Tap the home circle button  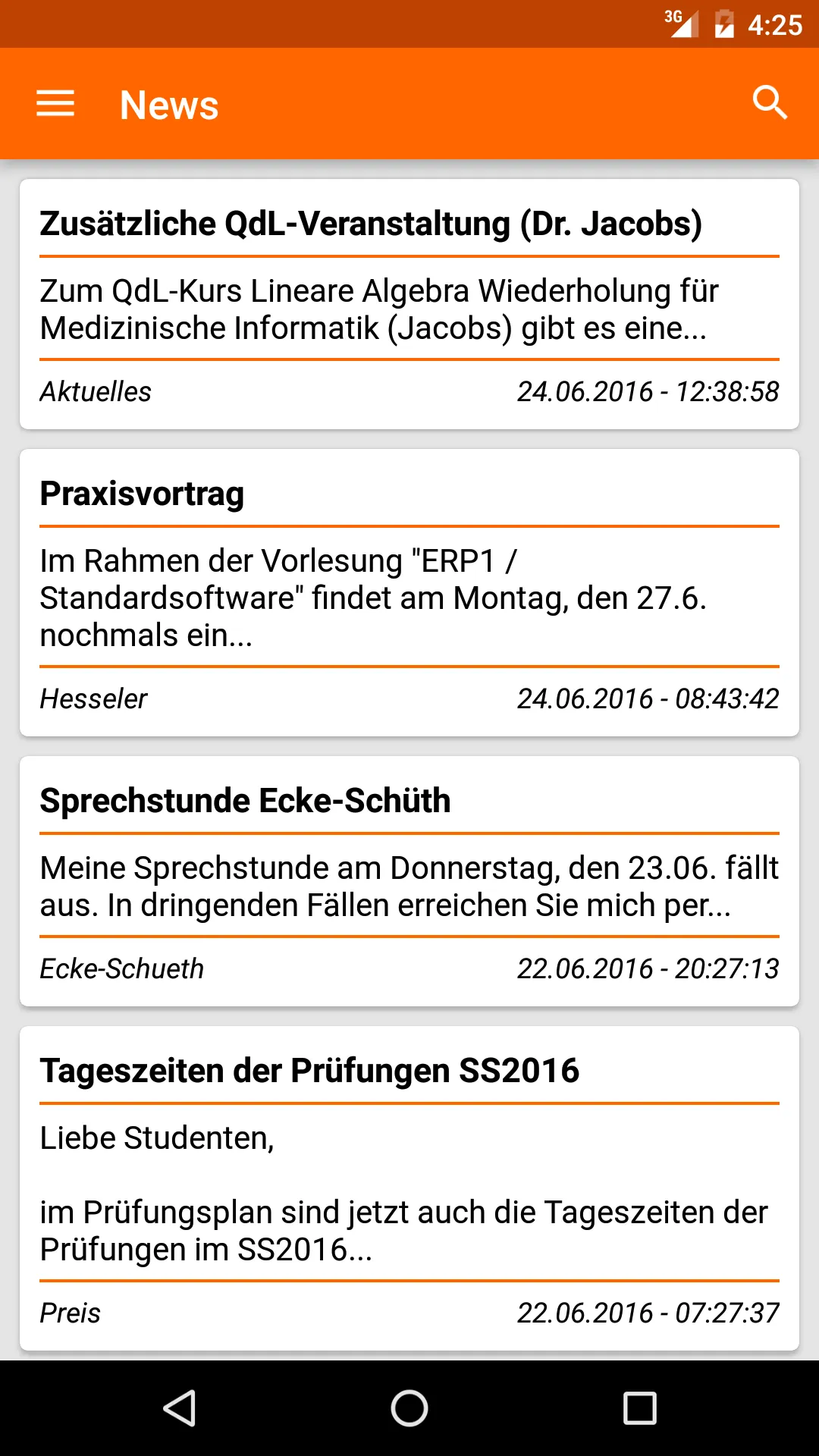point(409,1407)
